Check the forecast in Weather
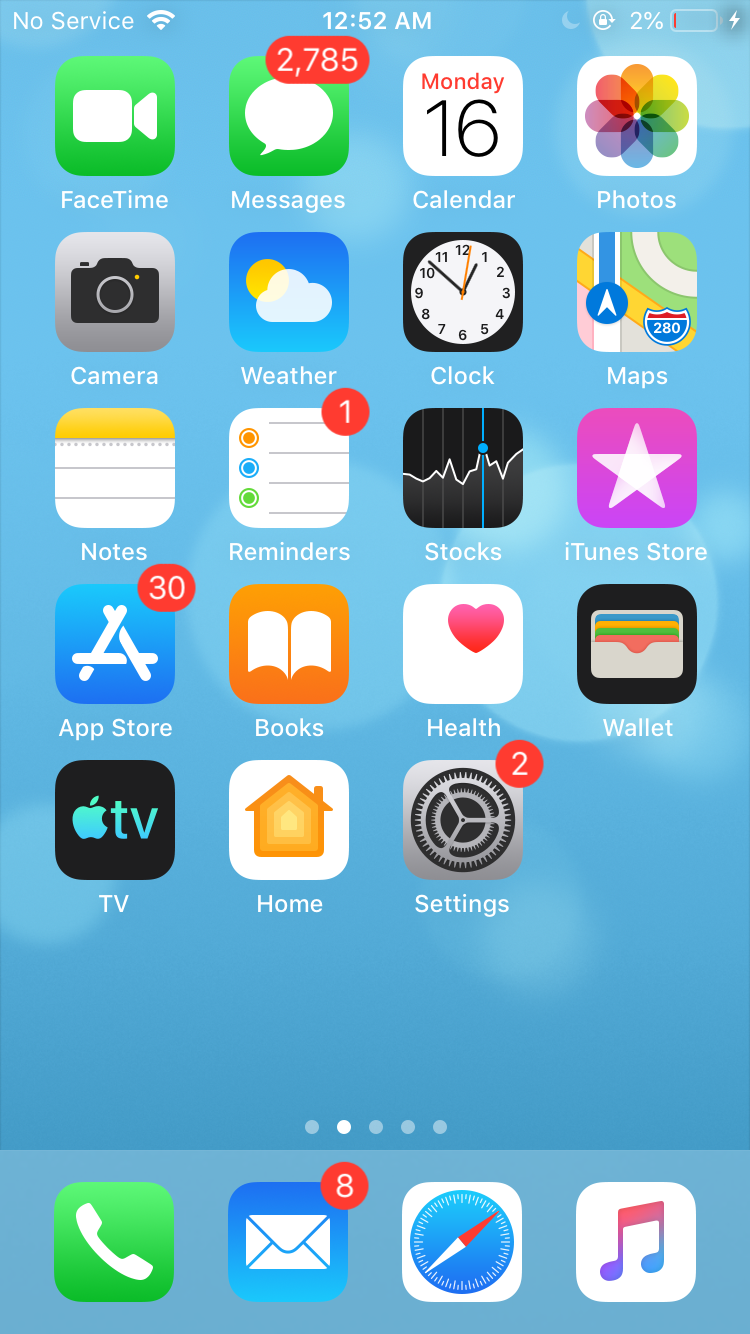 click(x=288, y=291)
